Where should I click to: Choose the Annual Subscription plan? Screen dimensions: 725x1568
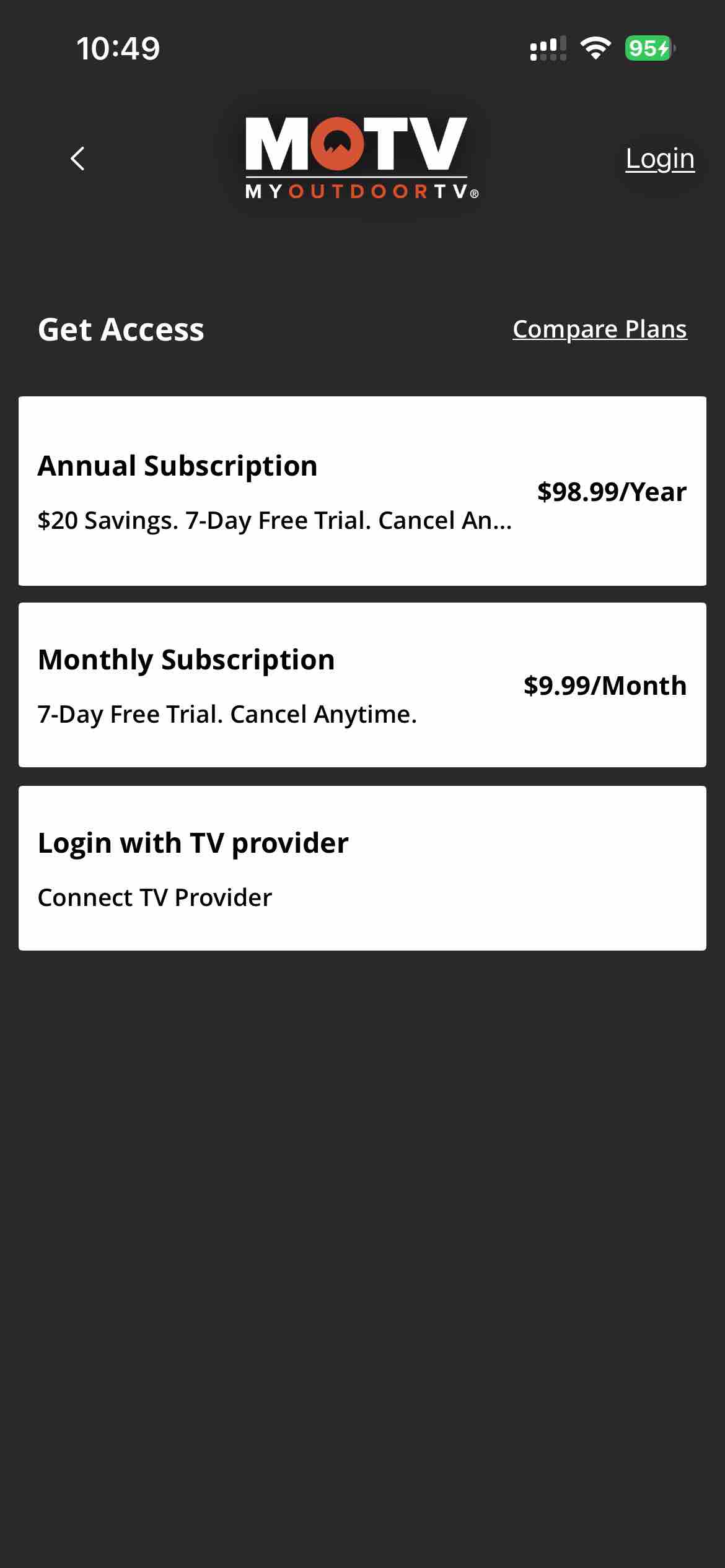(x=362, y=491)
